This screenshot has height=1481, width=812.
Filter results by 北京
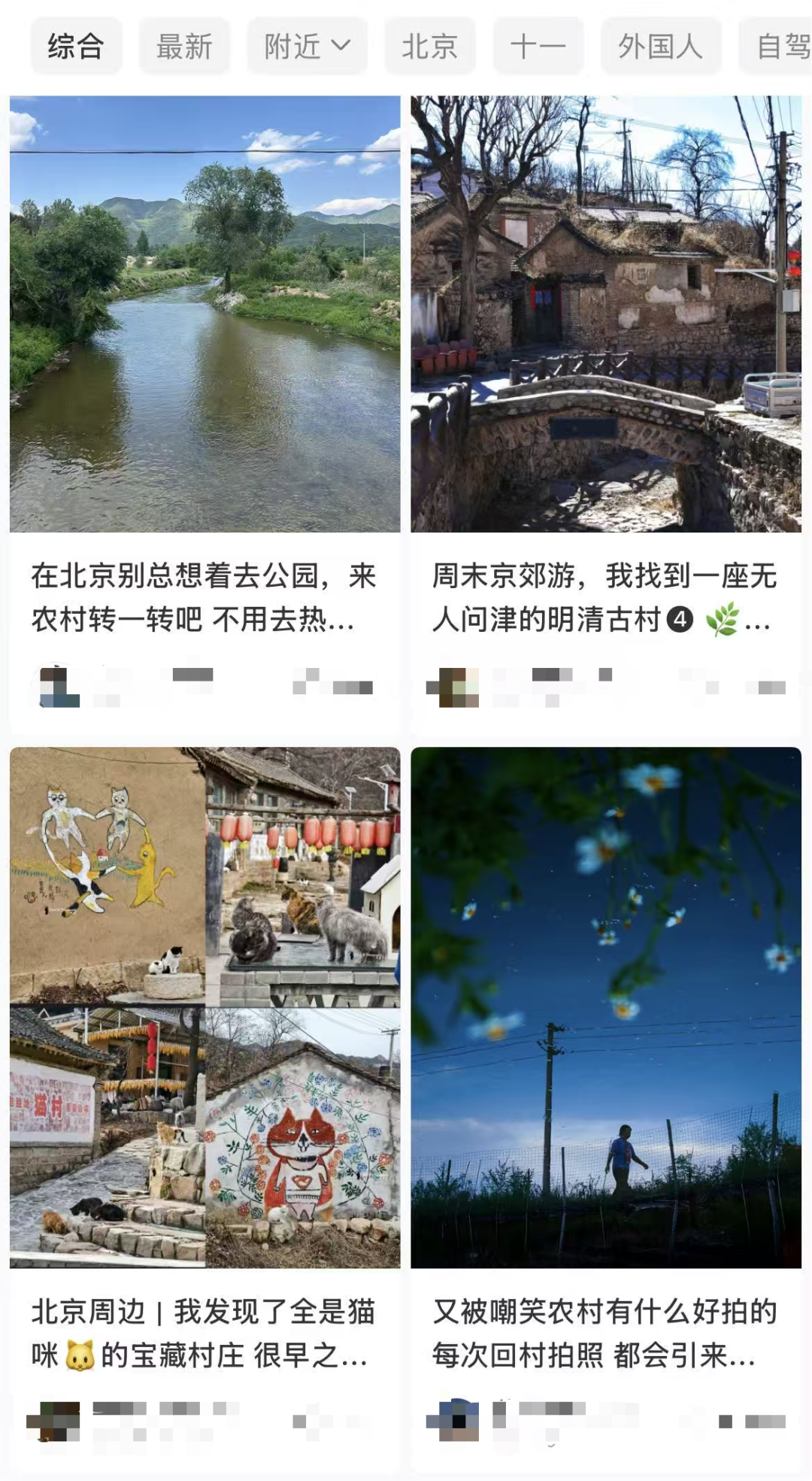point(430,47)
